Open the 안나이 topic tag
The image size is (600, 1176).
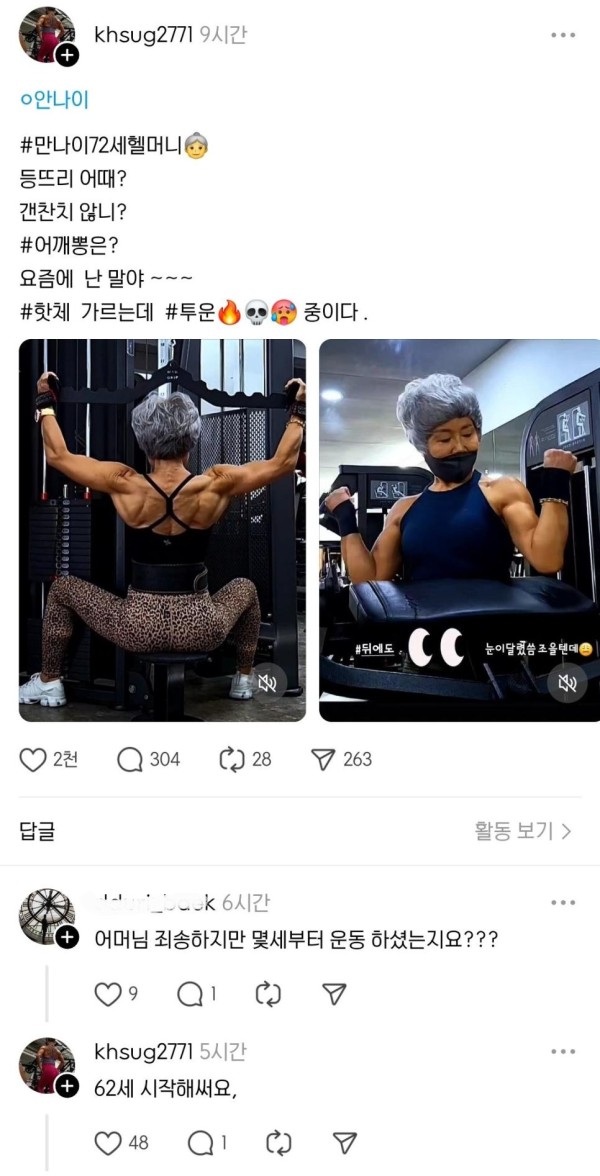(x=55, y=100)
